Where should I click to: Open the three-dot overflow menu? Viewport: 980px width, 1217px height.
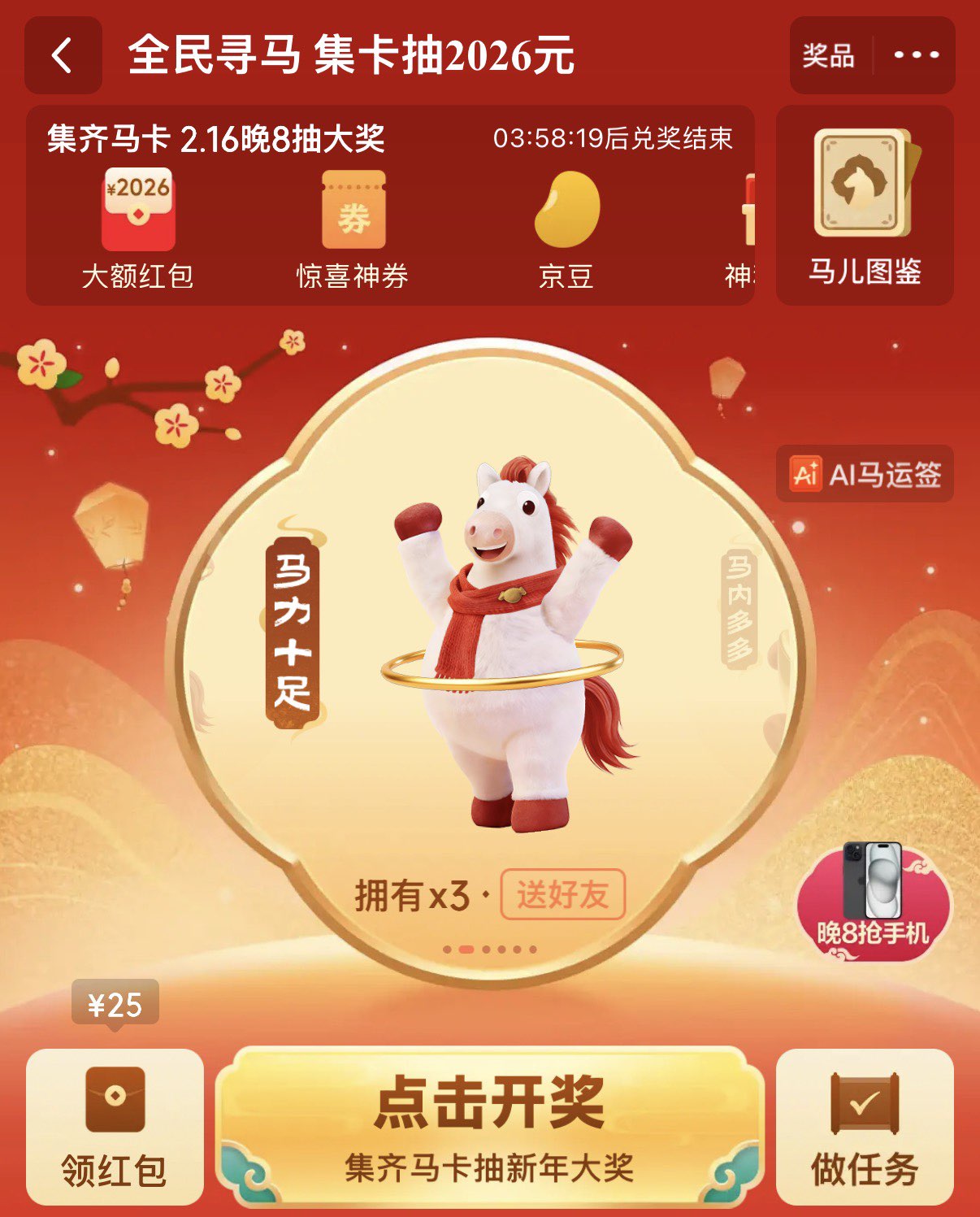tap(917, 55)
